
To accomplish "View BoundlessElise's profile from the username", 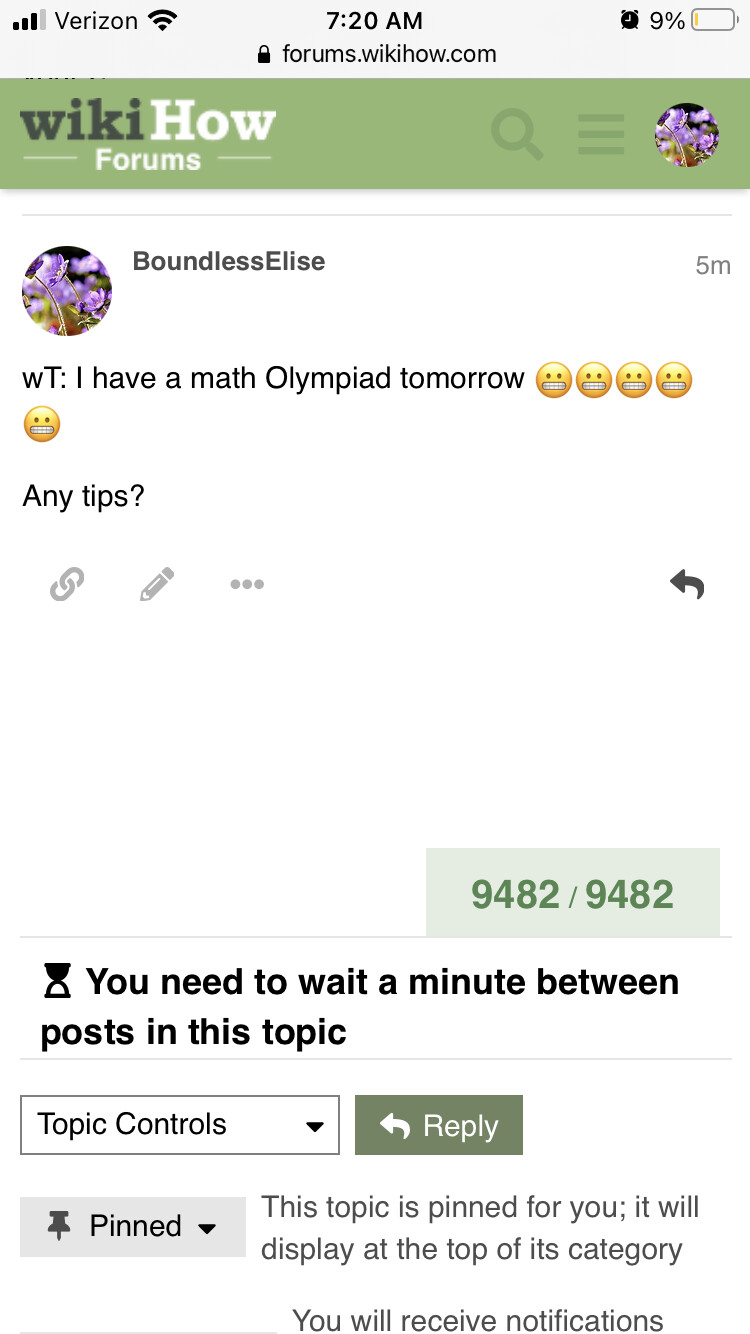I will (x=229, y=262).
